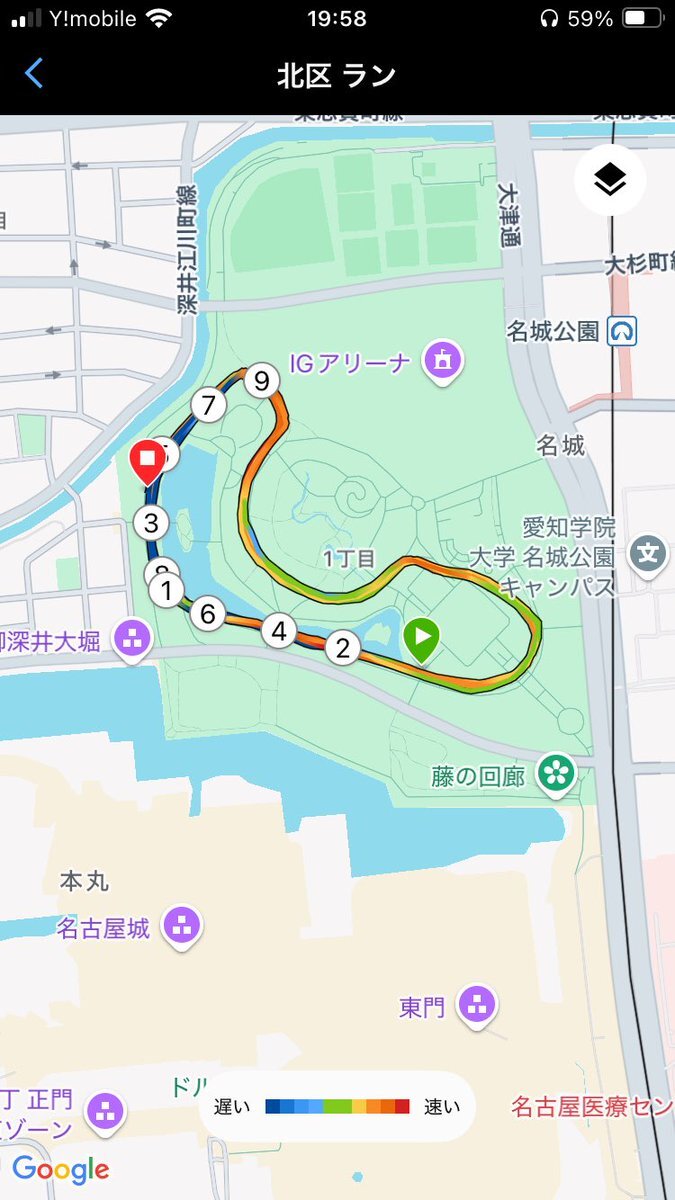
Task: Select the 御深井大堀 place pin
Action: coord(132,637)
